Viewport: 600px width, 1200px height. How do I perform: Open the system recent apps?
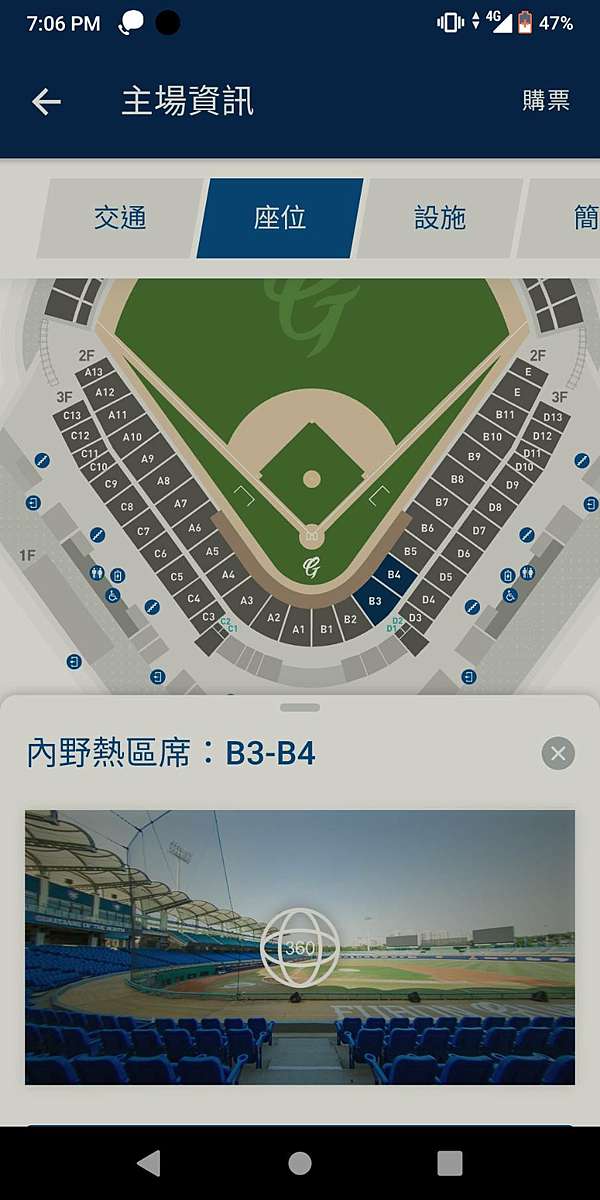[450, 1162]
